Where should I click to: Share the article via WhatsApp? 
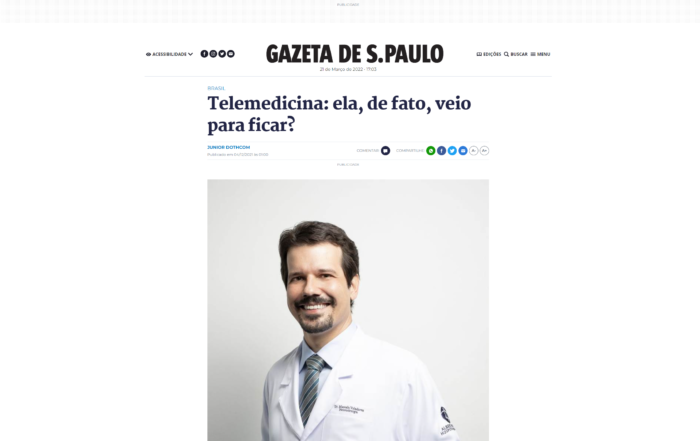click(x=431, y=150)
